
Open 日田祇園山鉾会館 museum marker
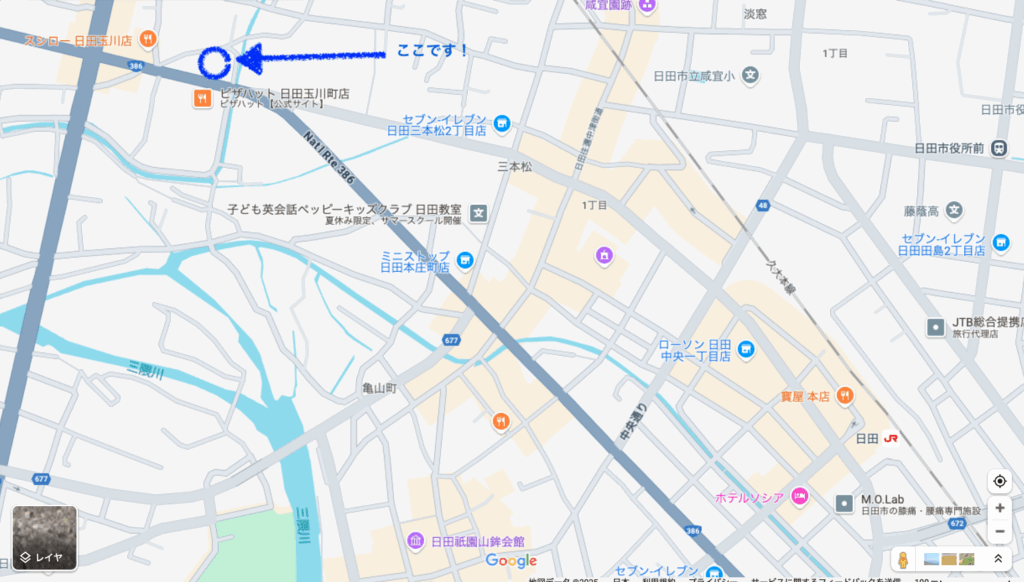[415, 541]
